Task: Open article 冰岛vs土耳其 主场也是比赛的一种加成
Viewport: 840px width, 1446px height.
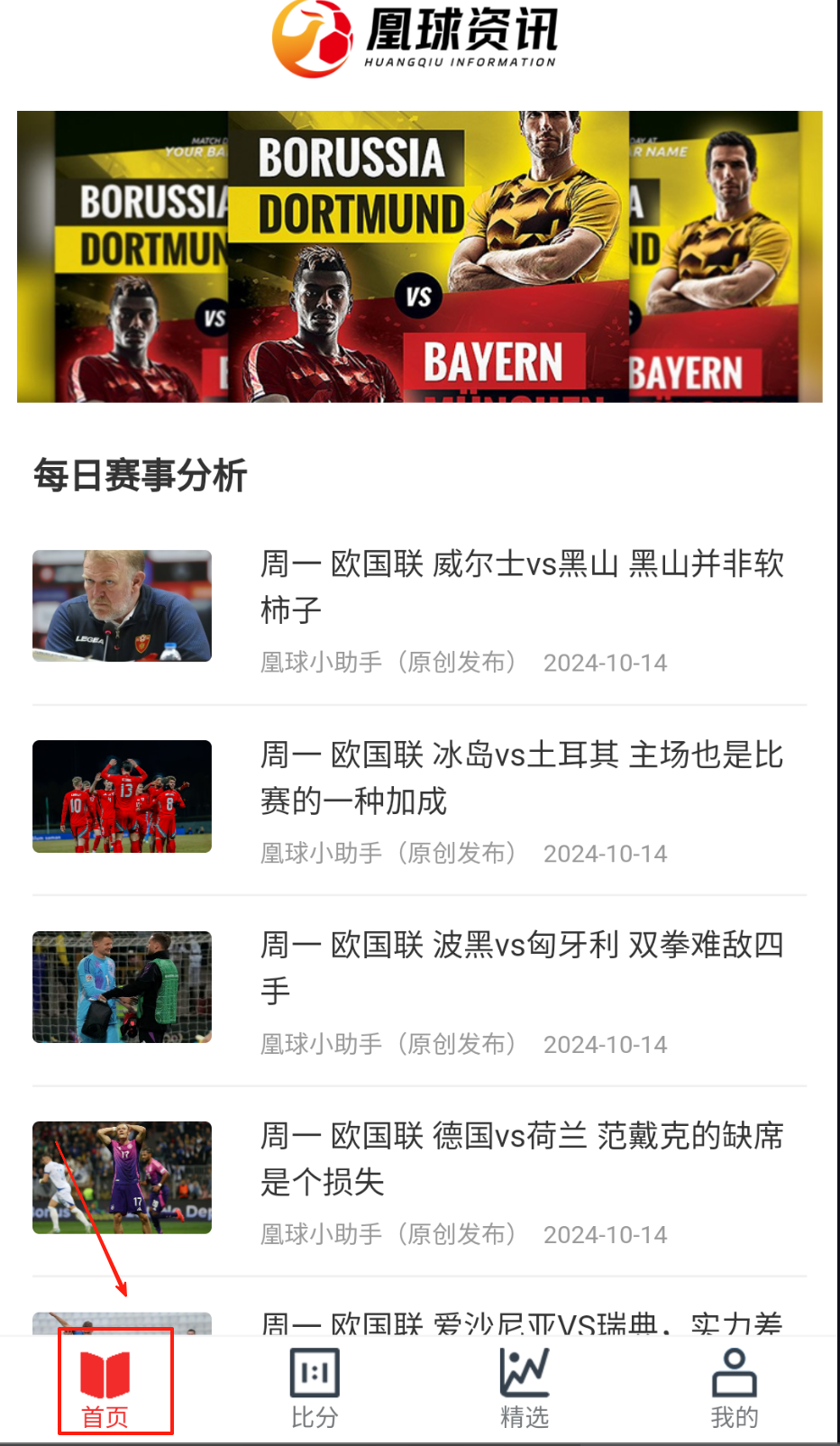Action: click(521, 777)
